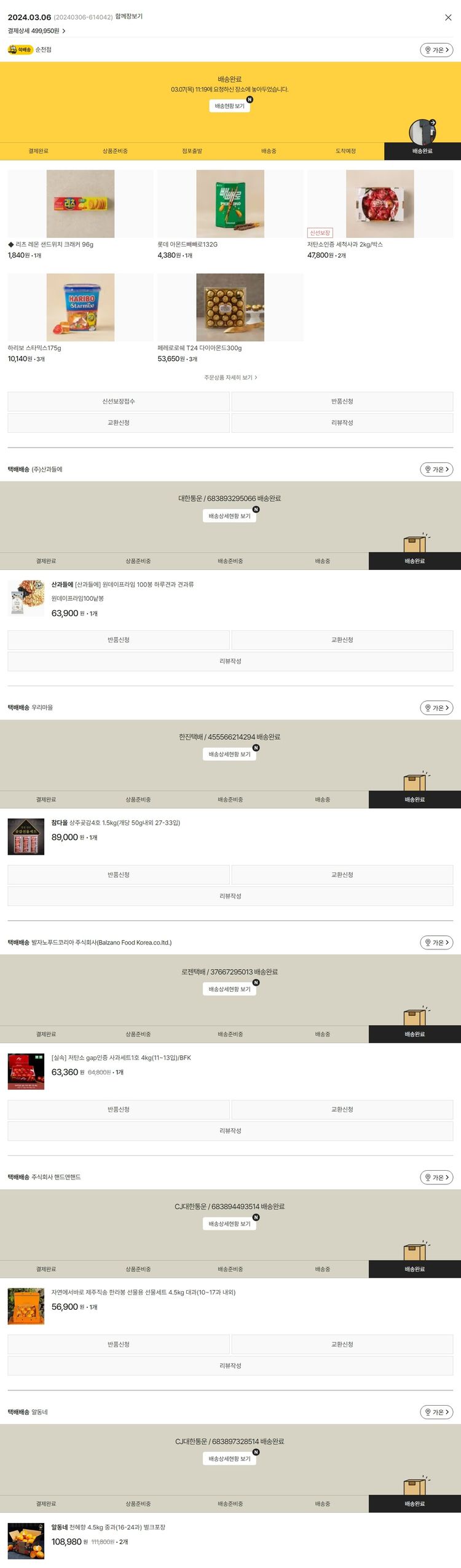Write review for 저탄소 gap인증 사과세트
The height and width of the screenshot is (1568, 461).
click(230, 1131)
